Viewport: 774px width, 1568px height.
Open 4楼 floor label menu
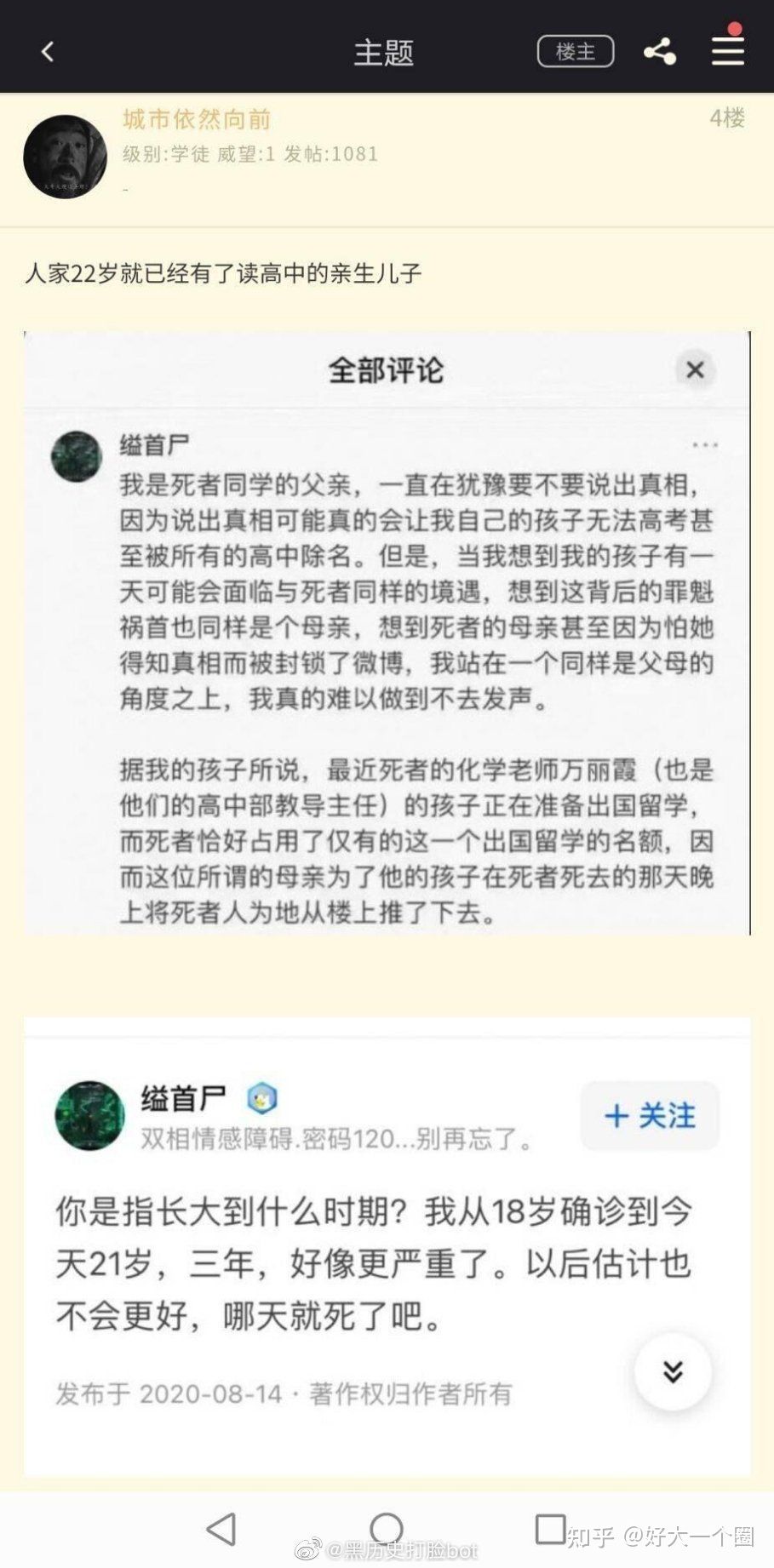click(x=728, y=119)
